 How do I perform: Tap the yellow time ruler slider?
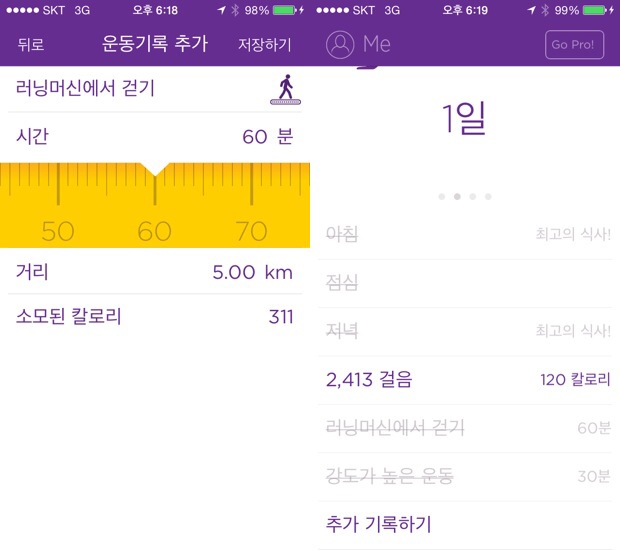point(155,205)
